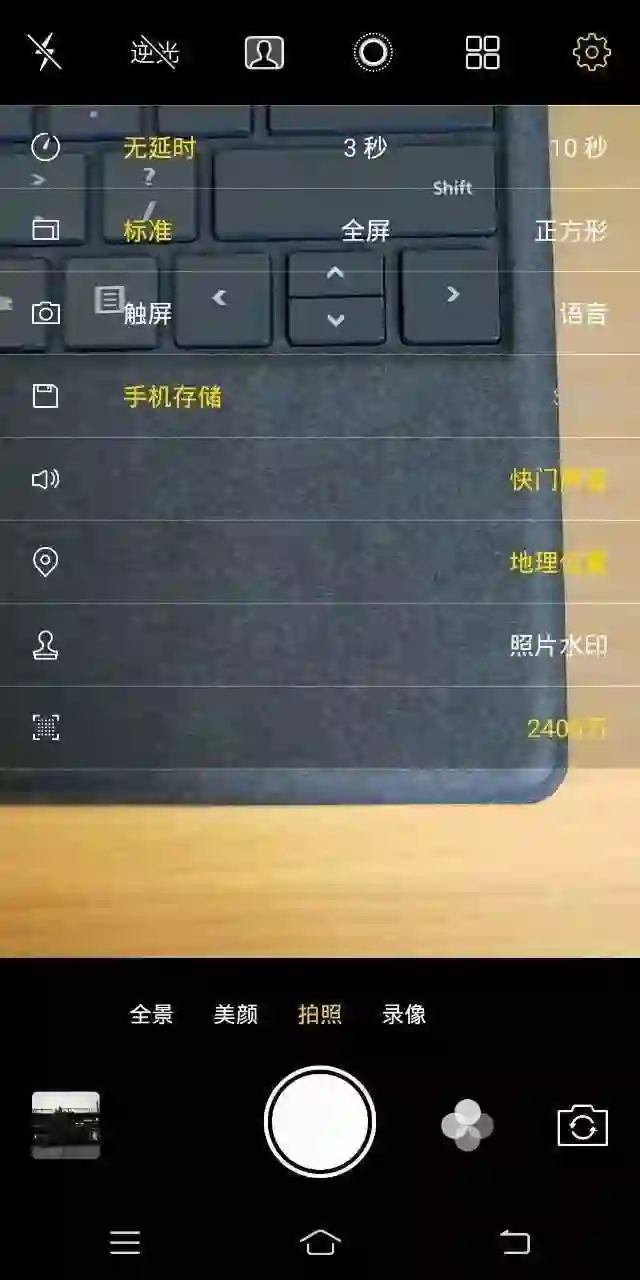The image size is (640, 1280).
Task: Toggle the live photo circle icon
Action: pos(373,52)
